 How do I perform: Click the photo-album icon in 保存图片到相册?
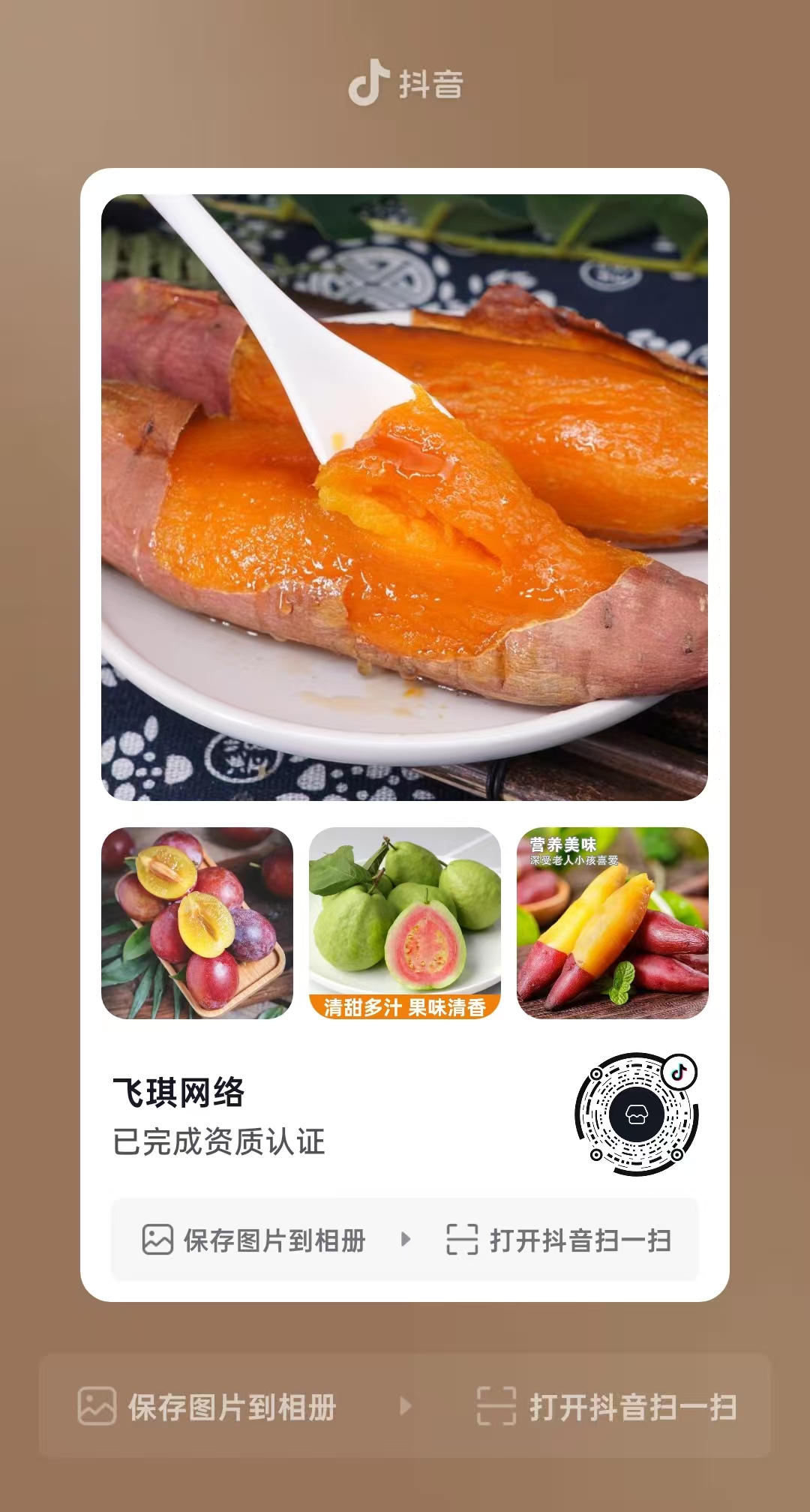coord(159,1240)
